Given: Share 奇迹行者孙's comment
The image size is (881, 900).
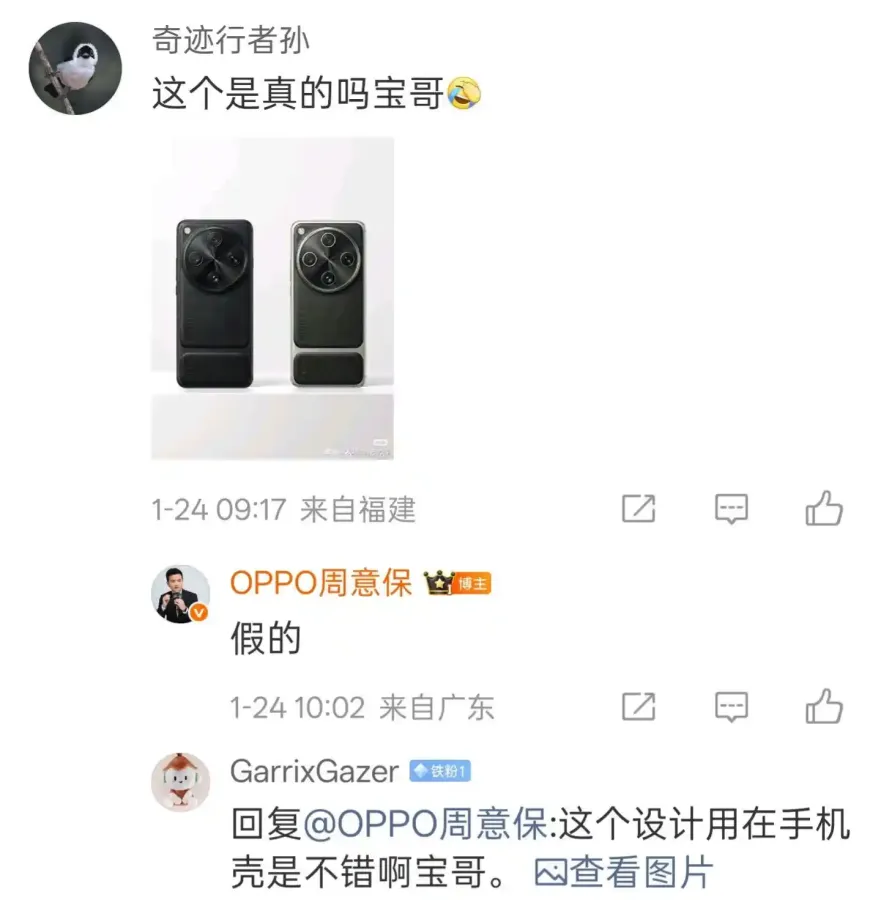Looking at the screenshot, I should pos(638,509).
